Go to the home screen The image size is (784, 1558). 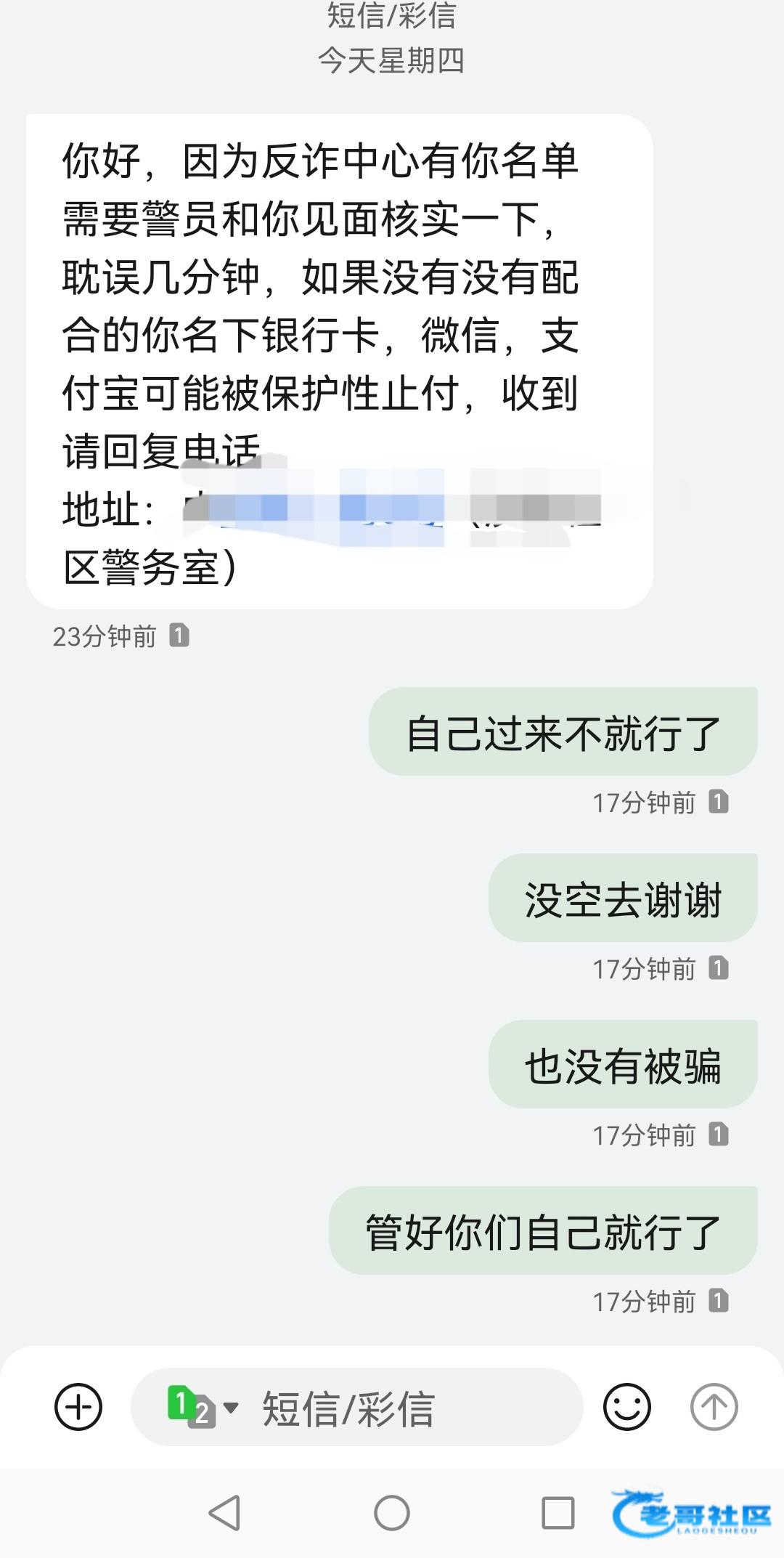(x=392, y=1513)
